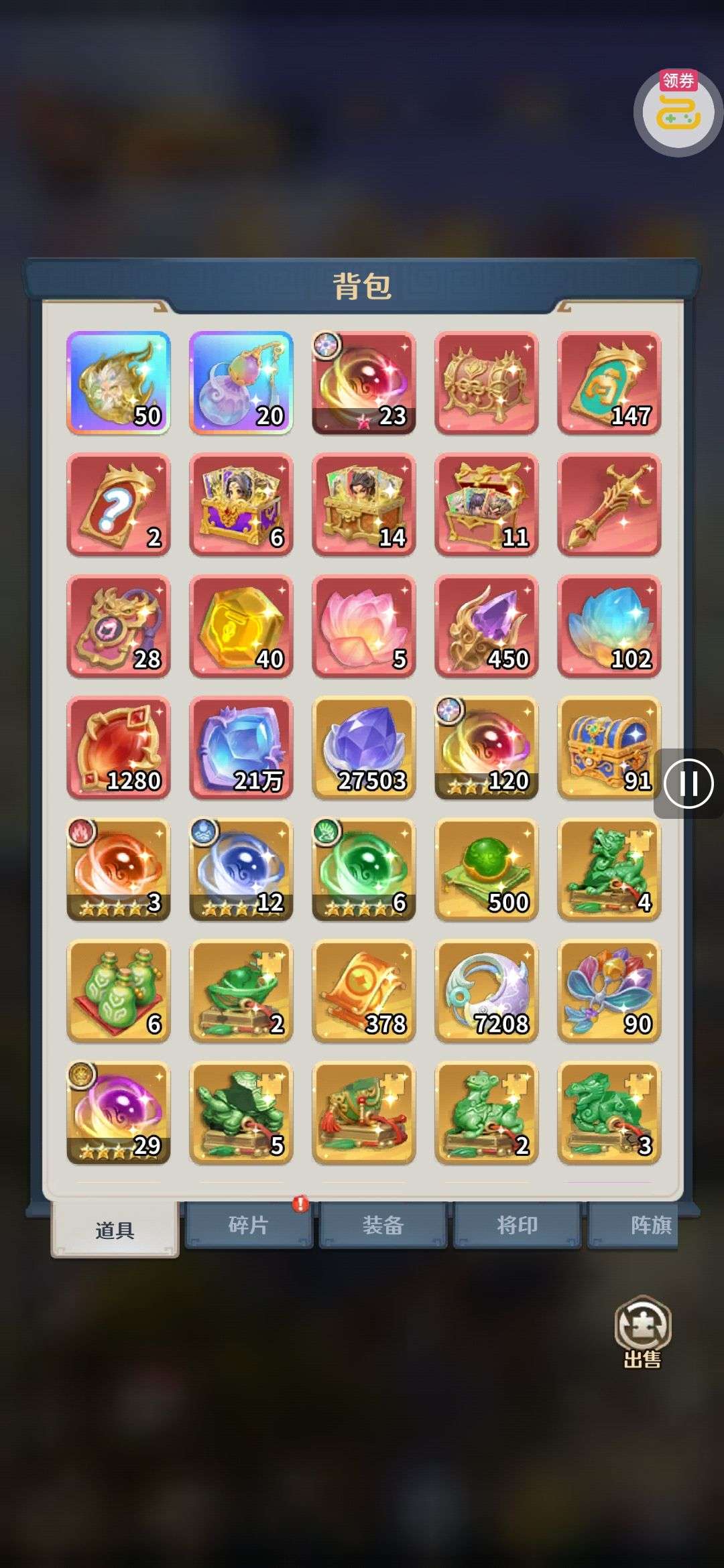Select the blue lotus item with 102

click(609, 626)
